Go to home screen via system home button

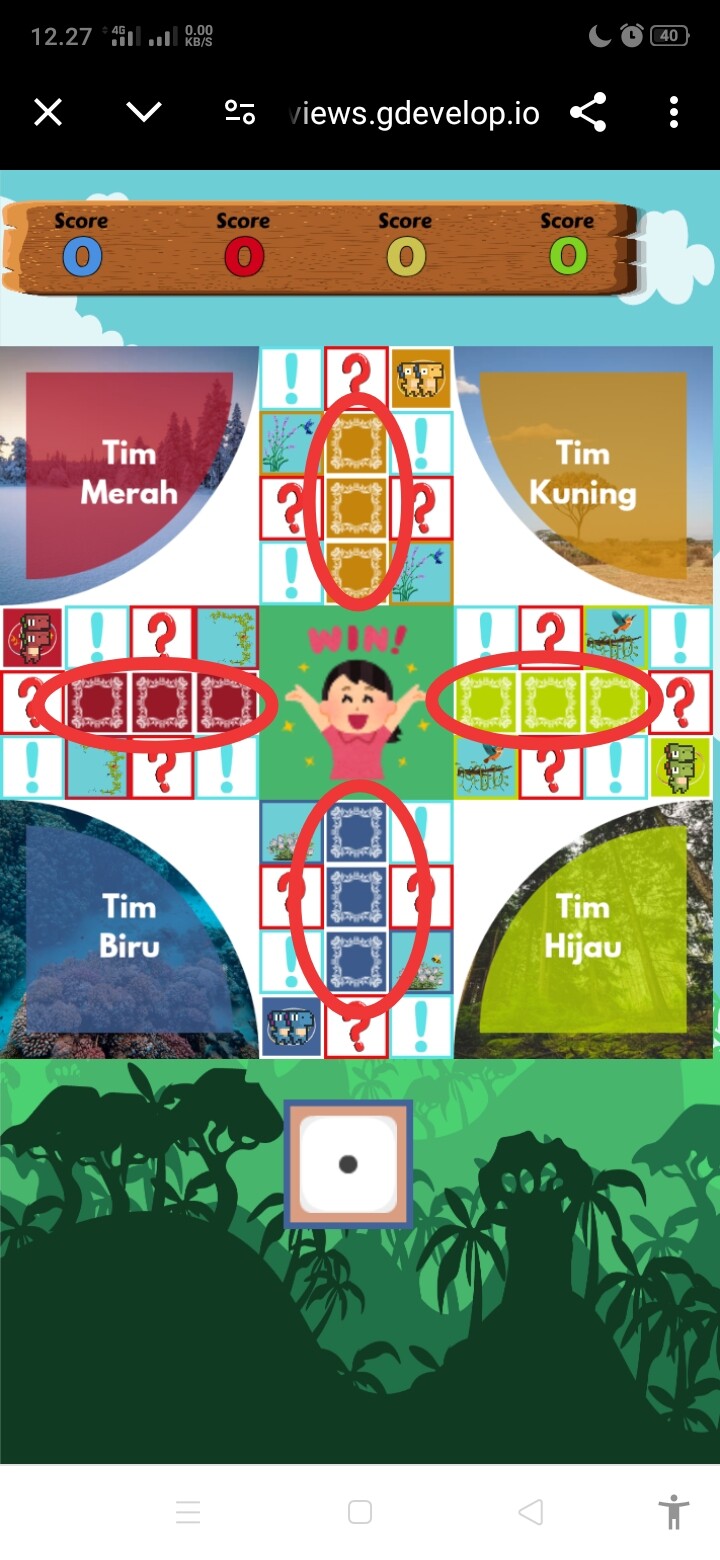coord(360,1512)
